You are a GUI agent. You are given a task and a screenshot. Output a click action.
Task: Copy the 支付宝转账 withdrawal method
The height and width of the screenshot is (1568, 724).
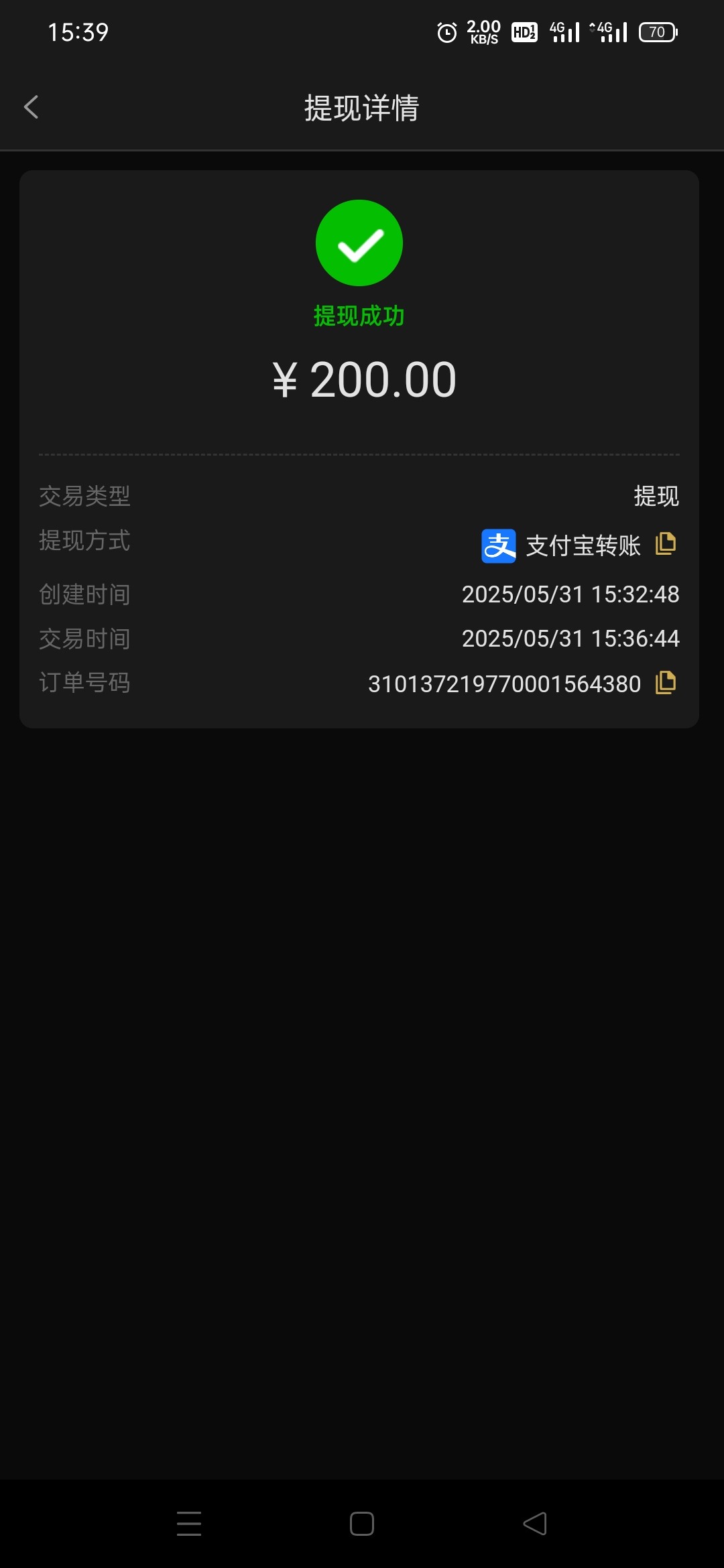tap(665, 543)
